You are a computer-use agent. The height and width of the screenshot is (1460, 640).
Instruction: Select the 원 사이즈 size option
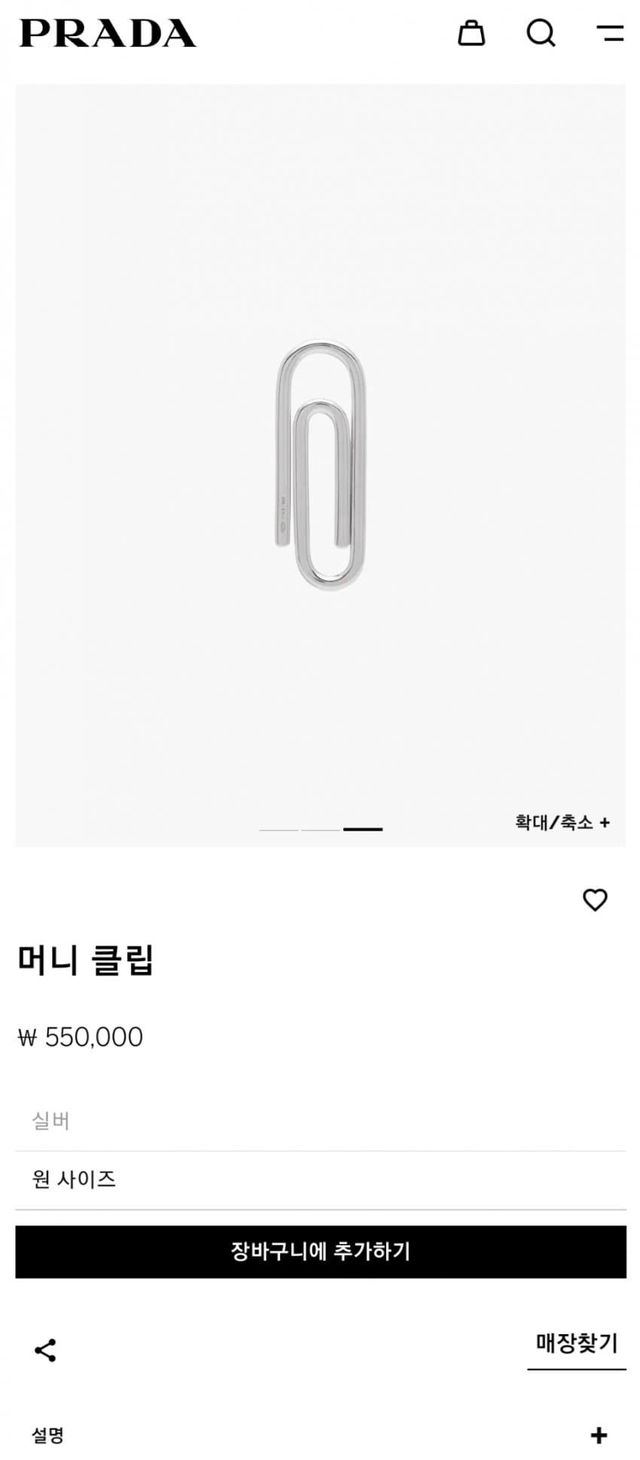pyautogui.click(x=320, y=1180)
